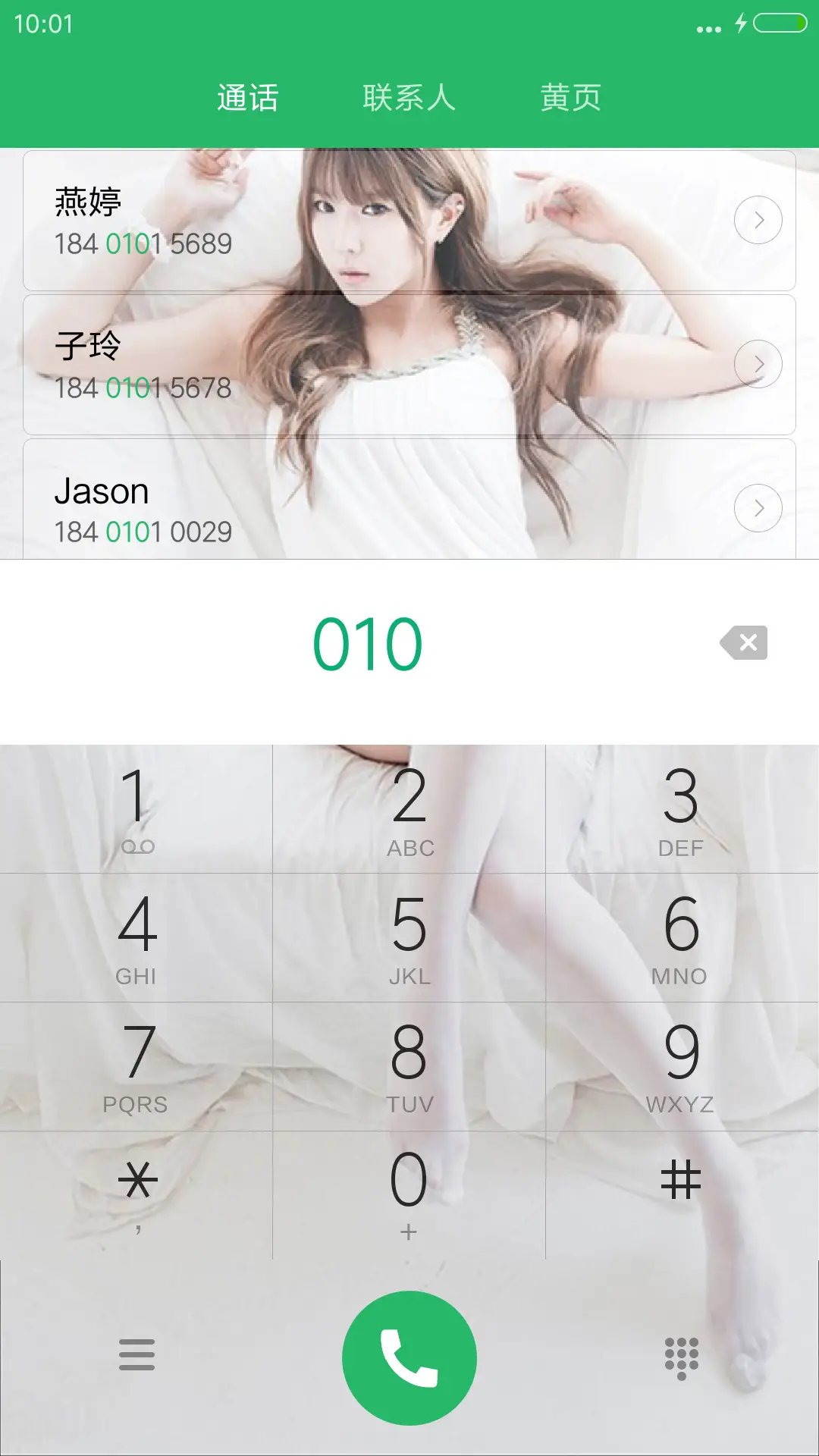Call 燕婷 from the call log

pos(303,219)
